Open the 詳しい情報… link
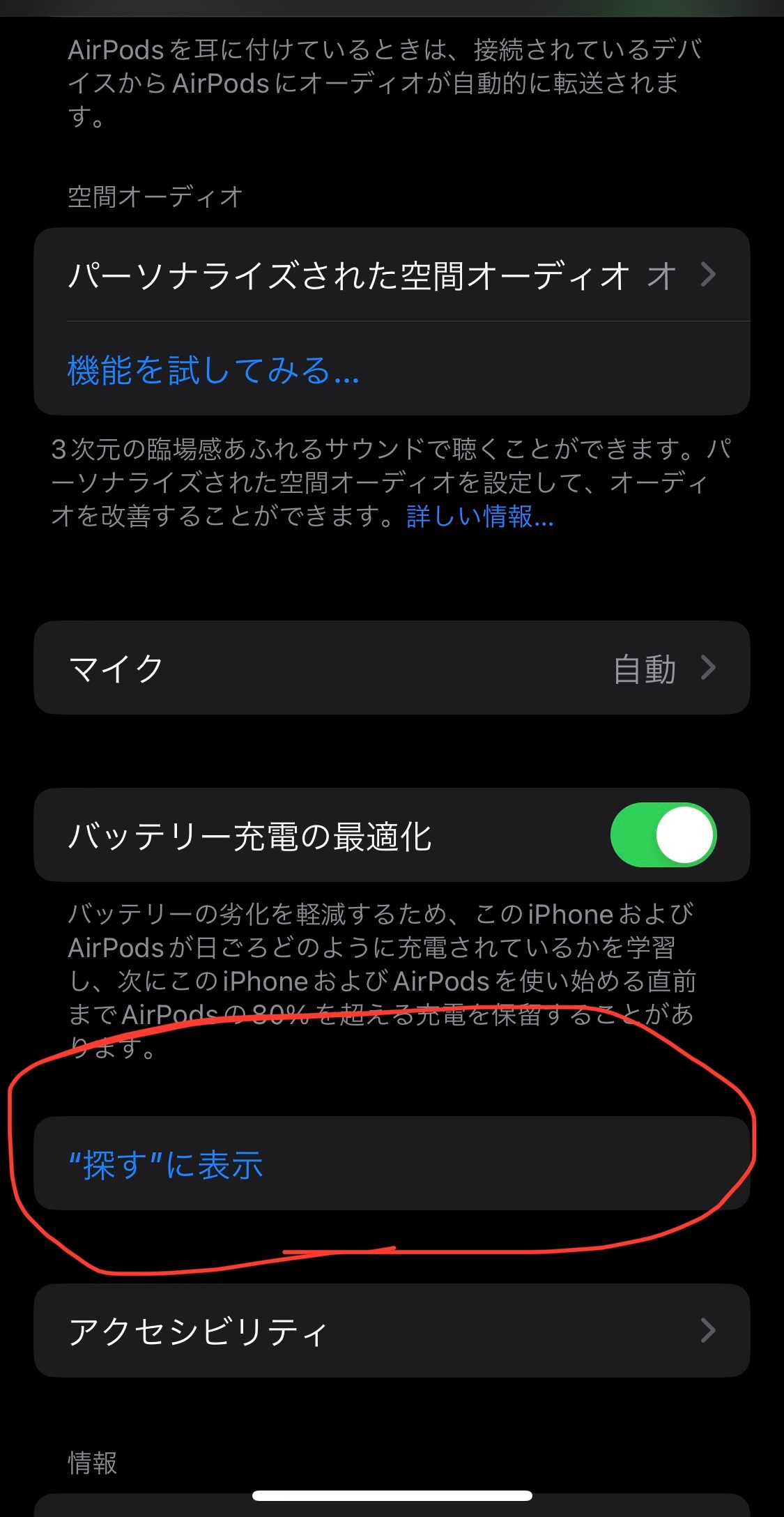784x1517 pixels. (480, 517)
